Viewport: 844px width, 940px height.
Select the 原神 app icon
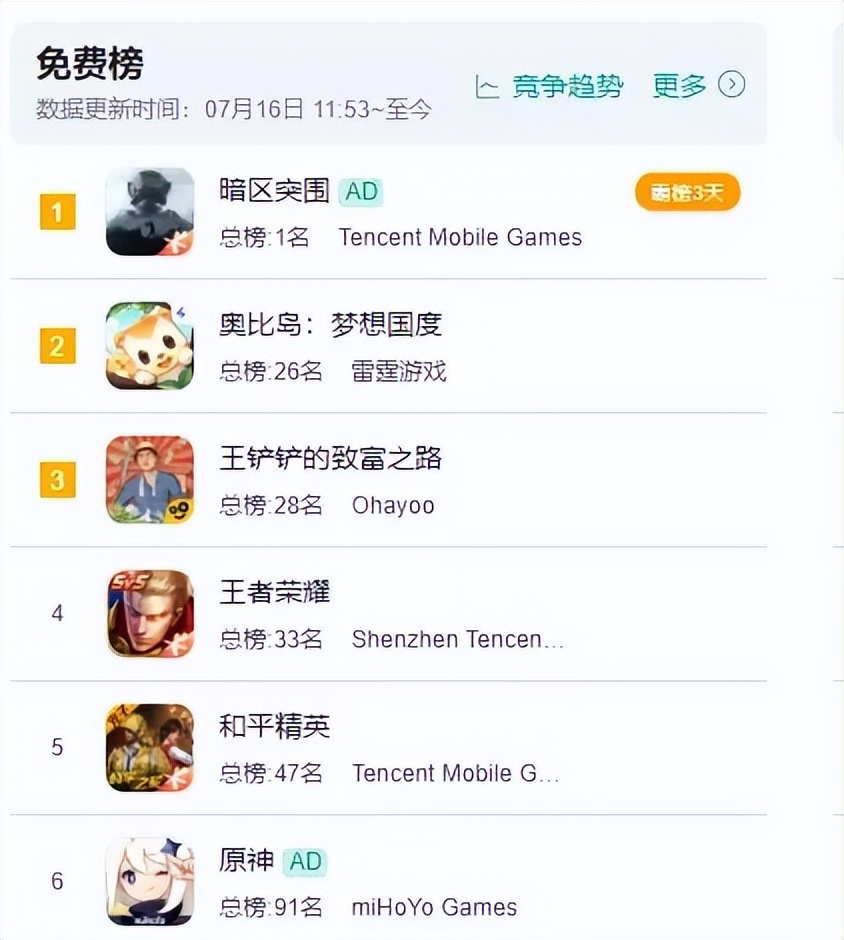click(x=149, y=881)
